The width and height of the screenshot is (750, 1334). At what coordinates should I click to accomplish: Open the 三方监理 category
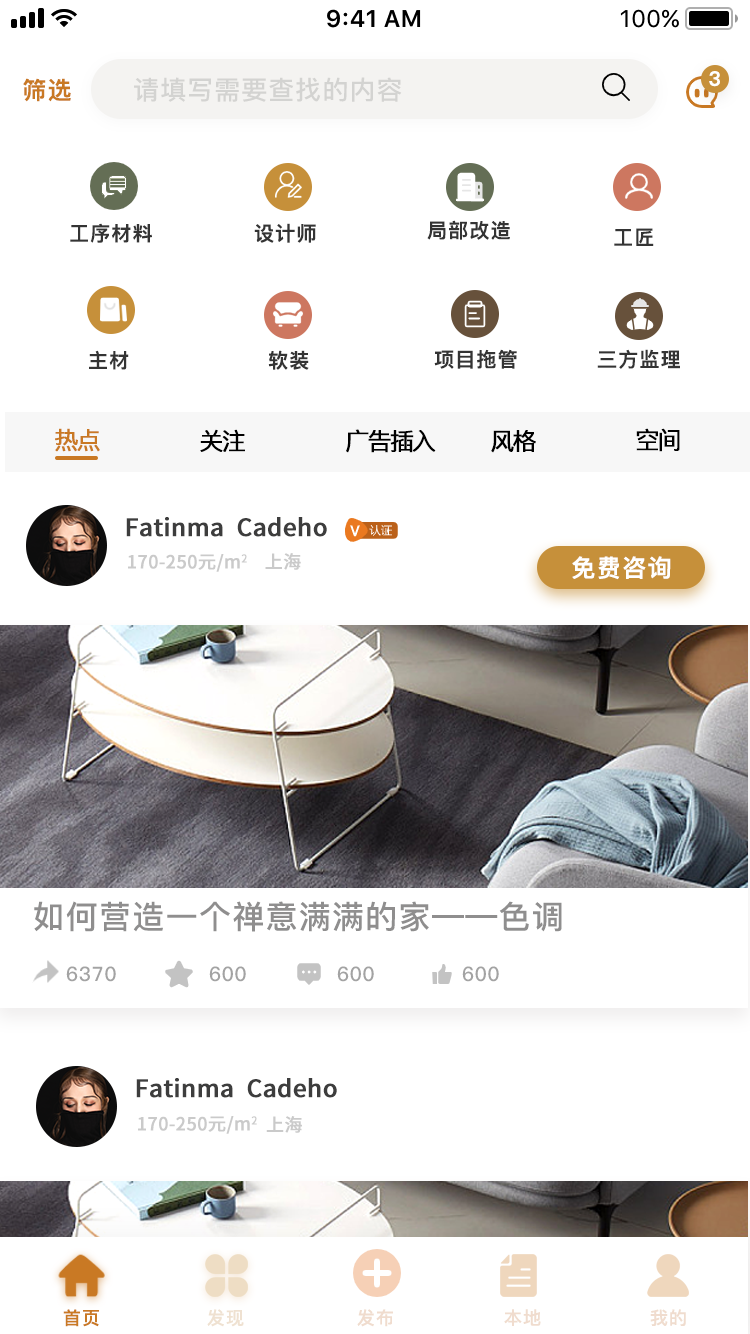point(639,331)
